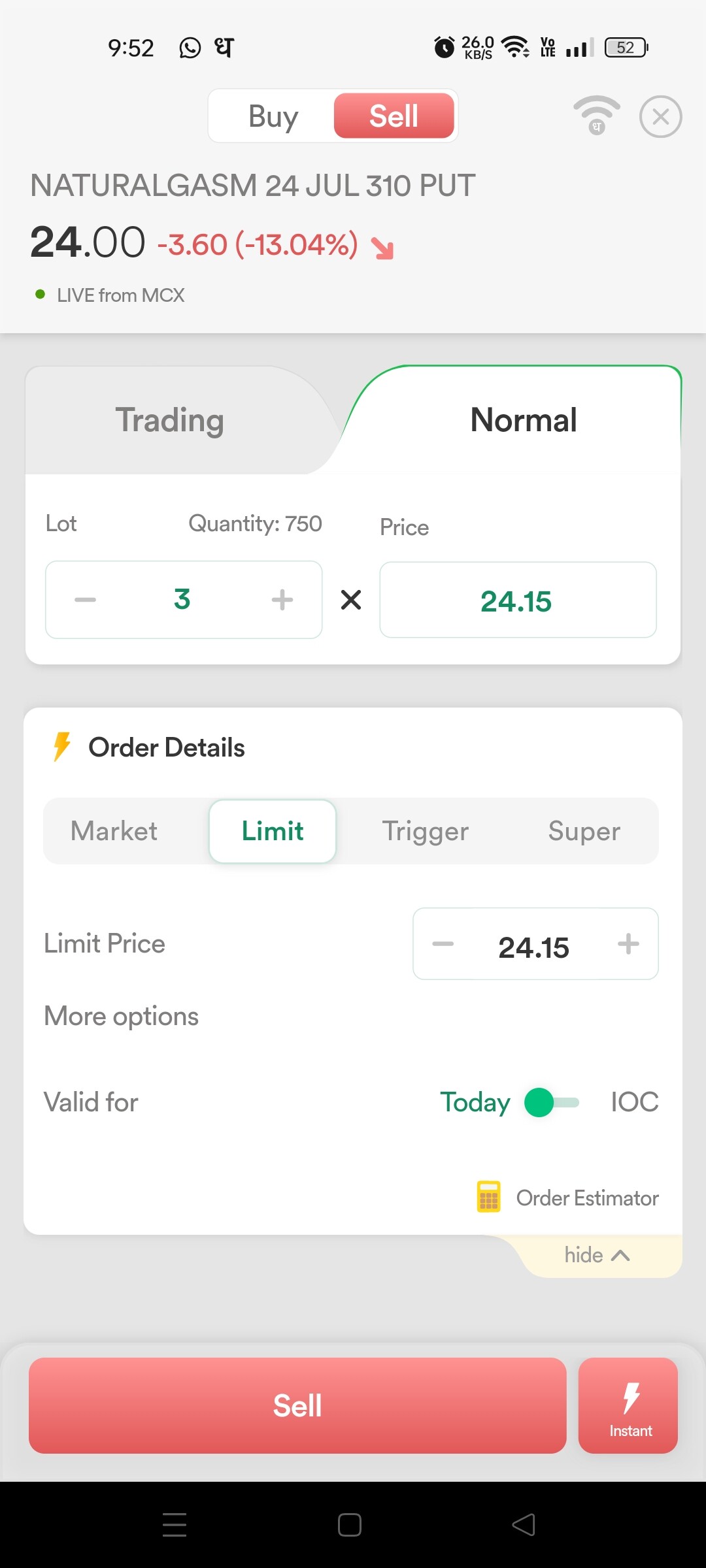Open the connection status wifi icon

596,115
